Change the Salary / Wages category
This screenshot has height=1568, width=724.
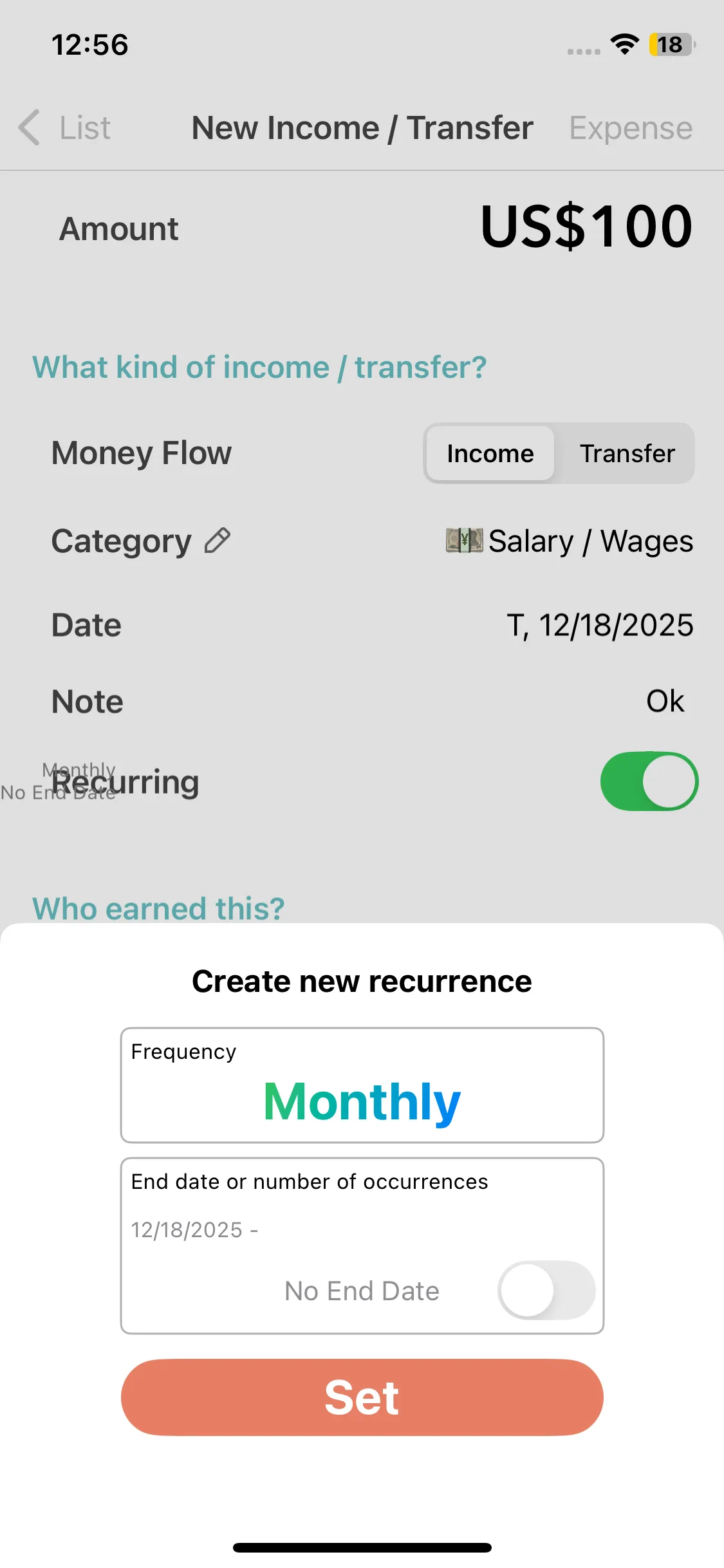tap(570, 541)
